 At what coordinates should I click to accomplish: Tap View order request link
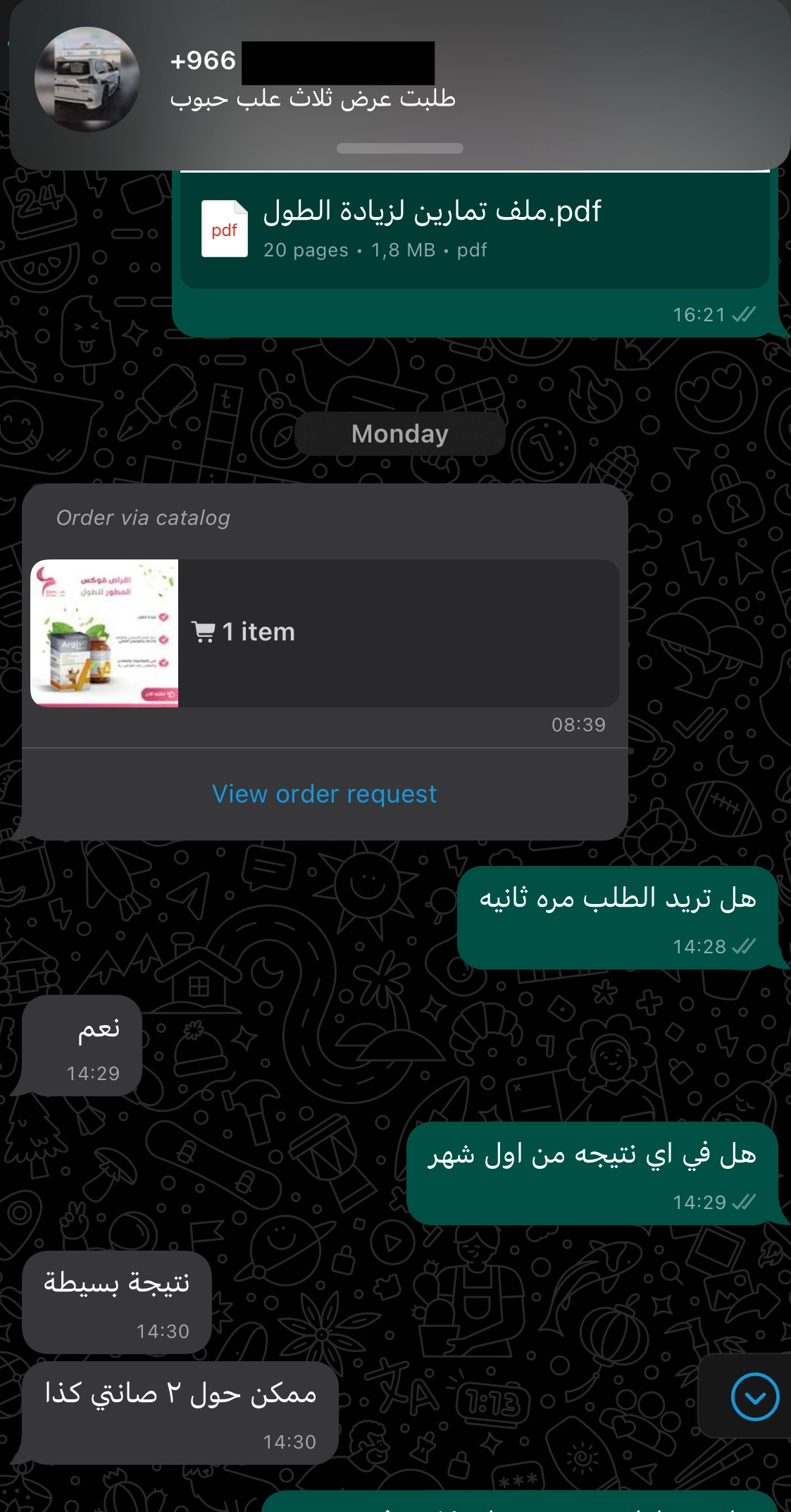click(325, 794)
